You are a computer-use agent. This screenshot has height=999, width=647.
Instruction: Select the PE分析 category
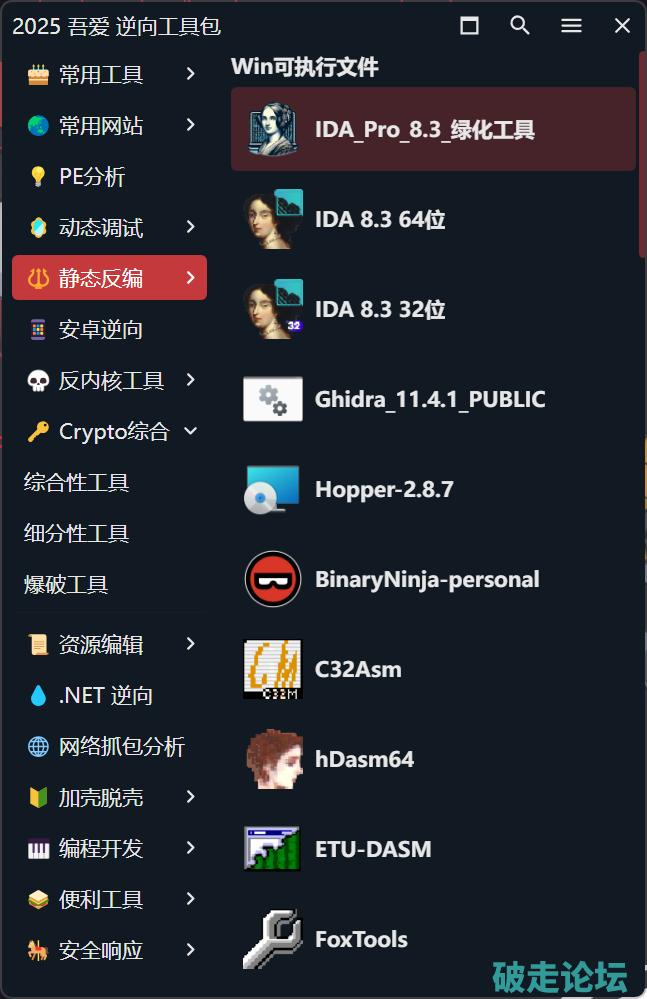(x=92, y=177)
